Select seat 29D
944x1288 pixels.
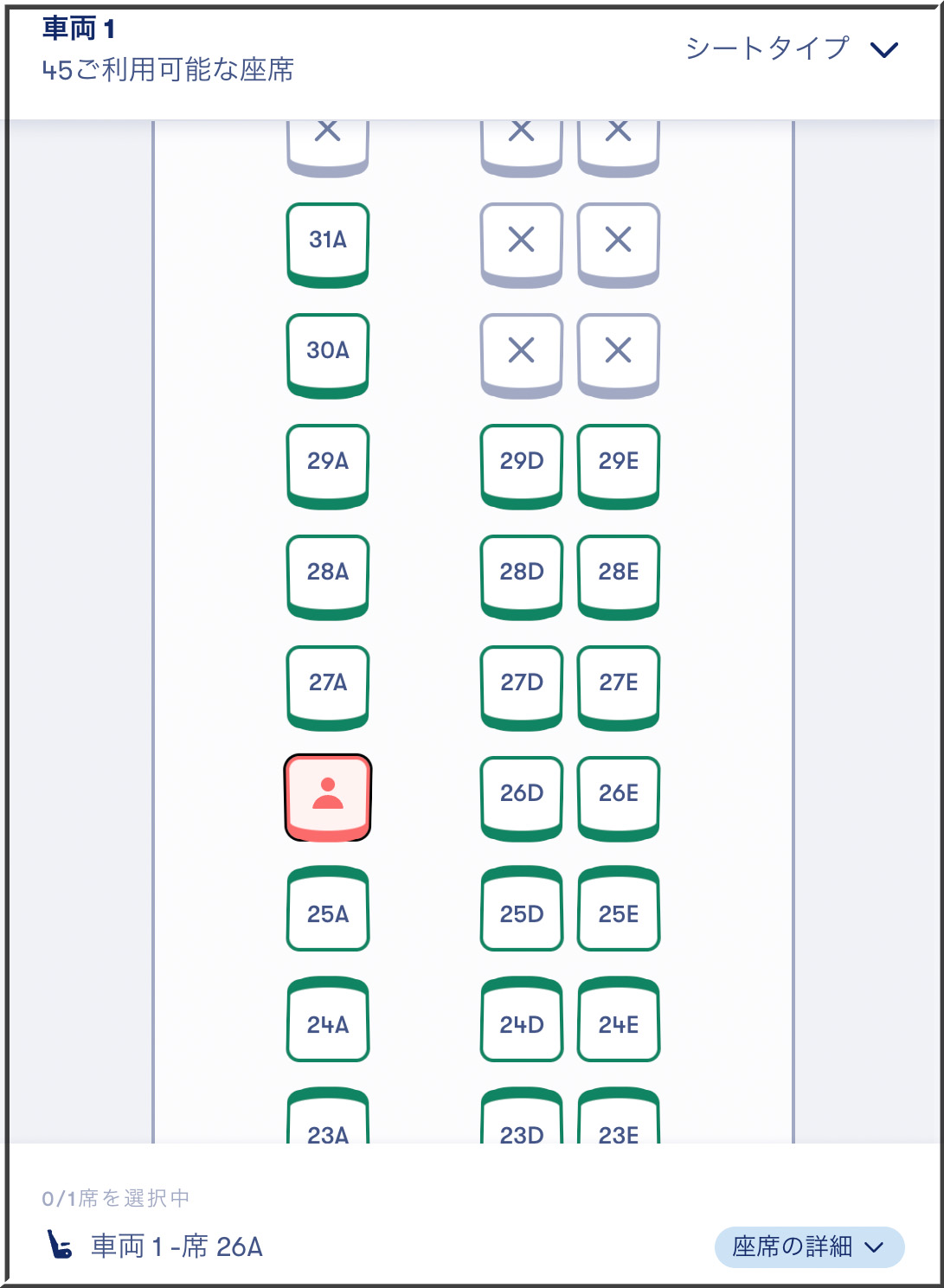(522, 464)
